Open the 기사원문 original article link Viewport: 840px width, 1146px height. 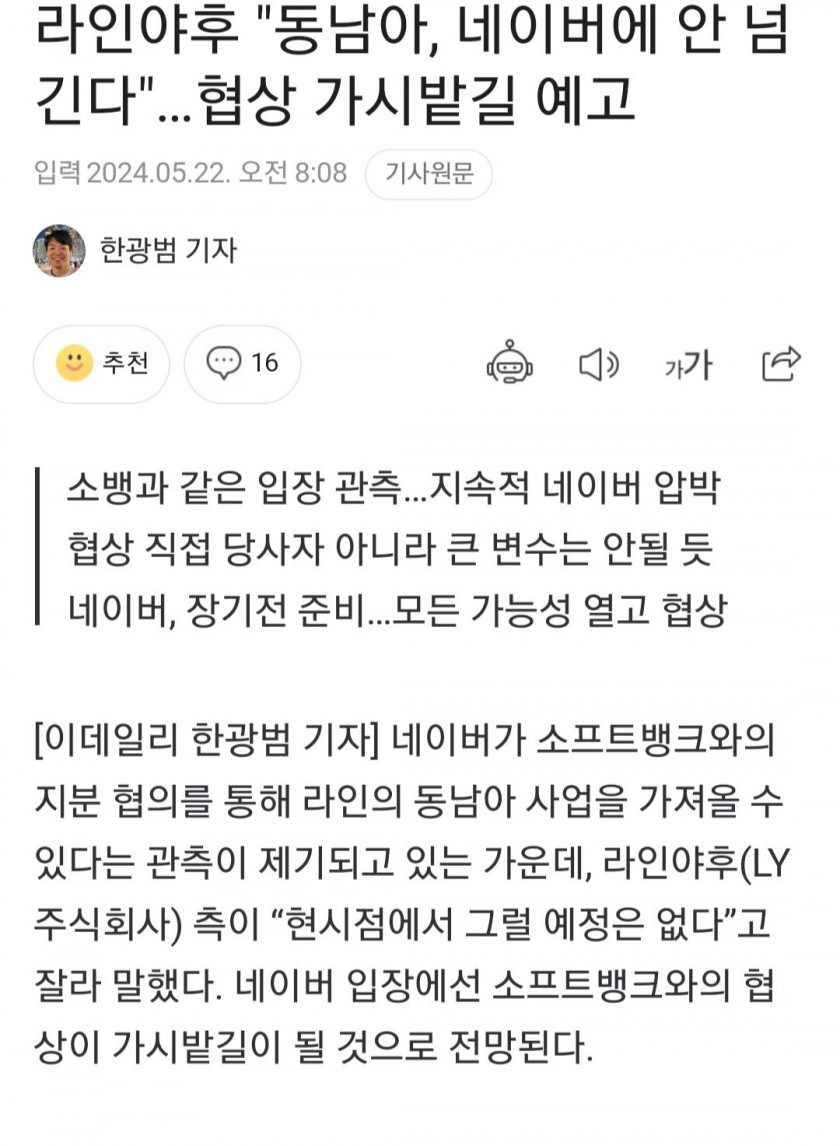click(x=428, y=174)
